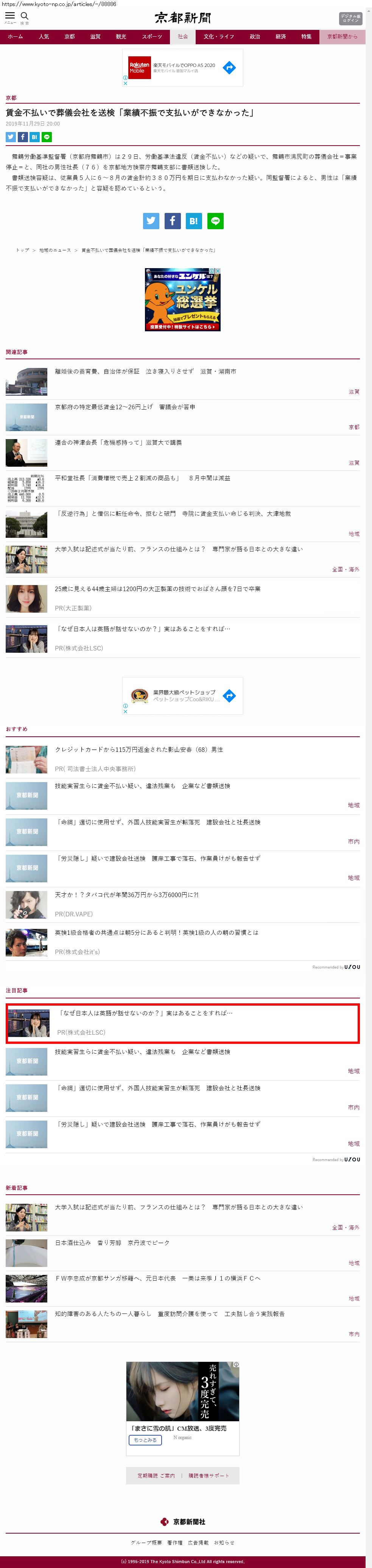Open the 購読者様サポート link
The width and height of the screenshot is (372, 1568).
(209, 1475)
